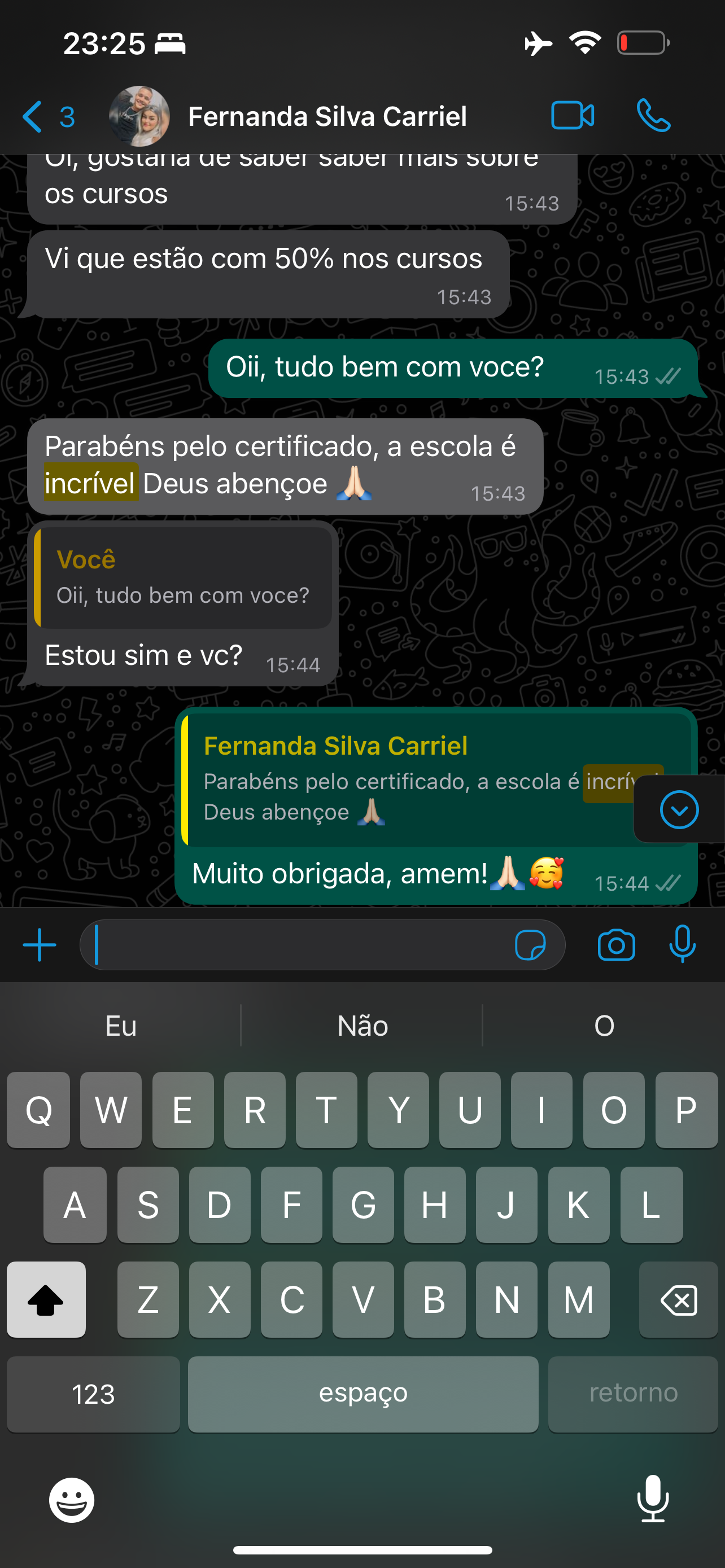Jump to the latest messages
This screenshot has height=1568, width=725.
tap(679, 809)
